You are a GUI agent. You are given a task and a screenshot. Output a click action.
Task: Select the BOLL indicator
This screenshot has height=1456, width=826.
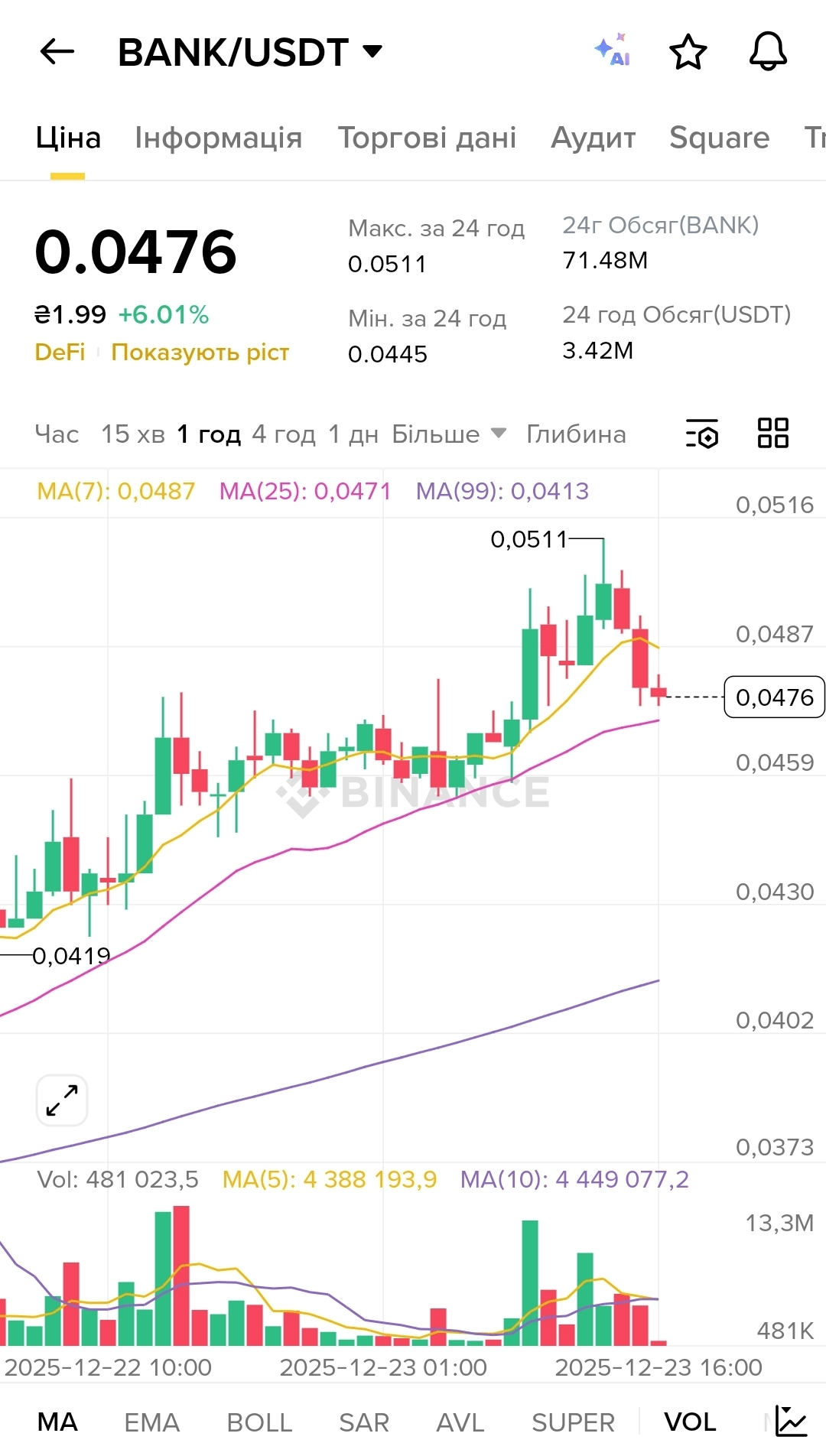tap(259, 1422)
